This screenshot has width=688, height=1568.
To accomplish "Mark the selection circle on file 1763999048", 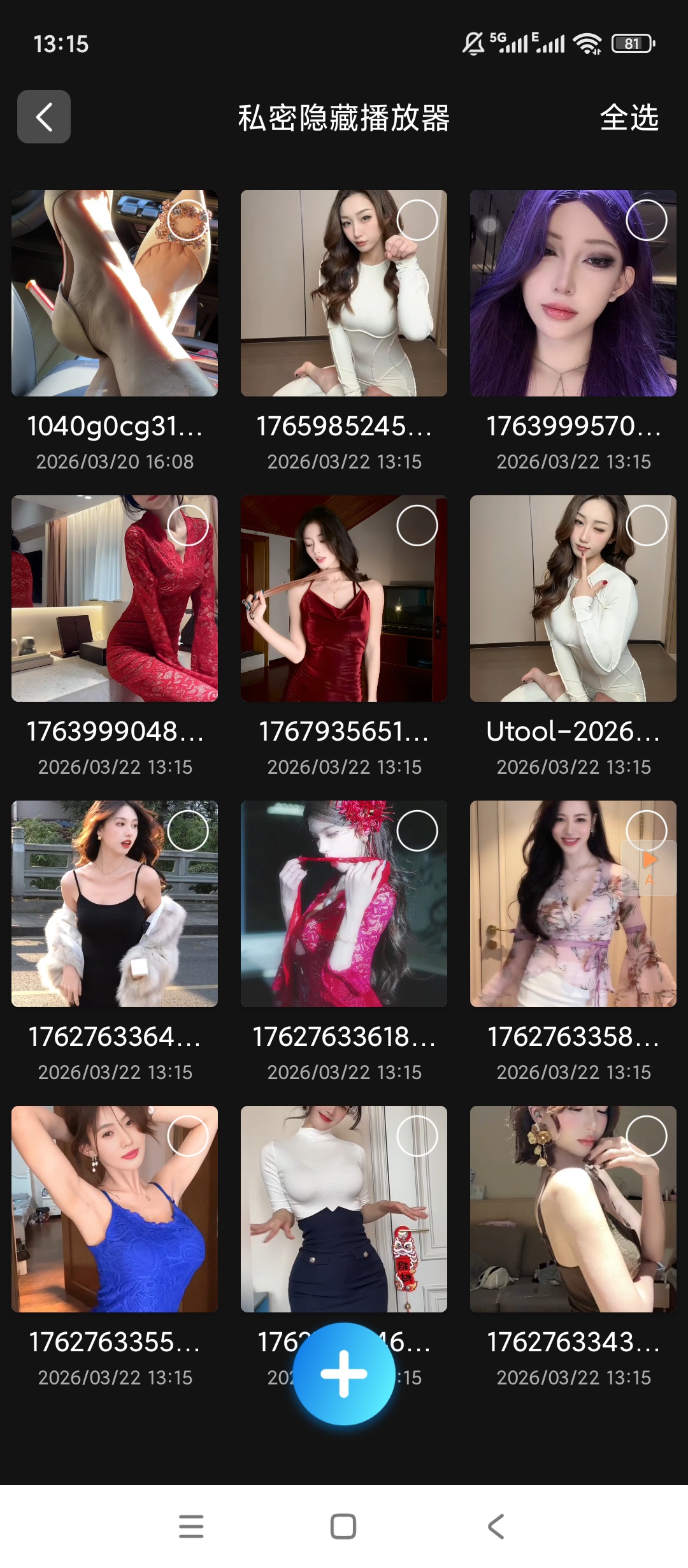I will tap(188, 525).
